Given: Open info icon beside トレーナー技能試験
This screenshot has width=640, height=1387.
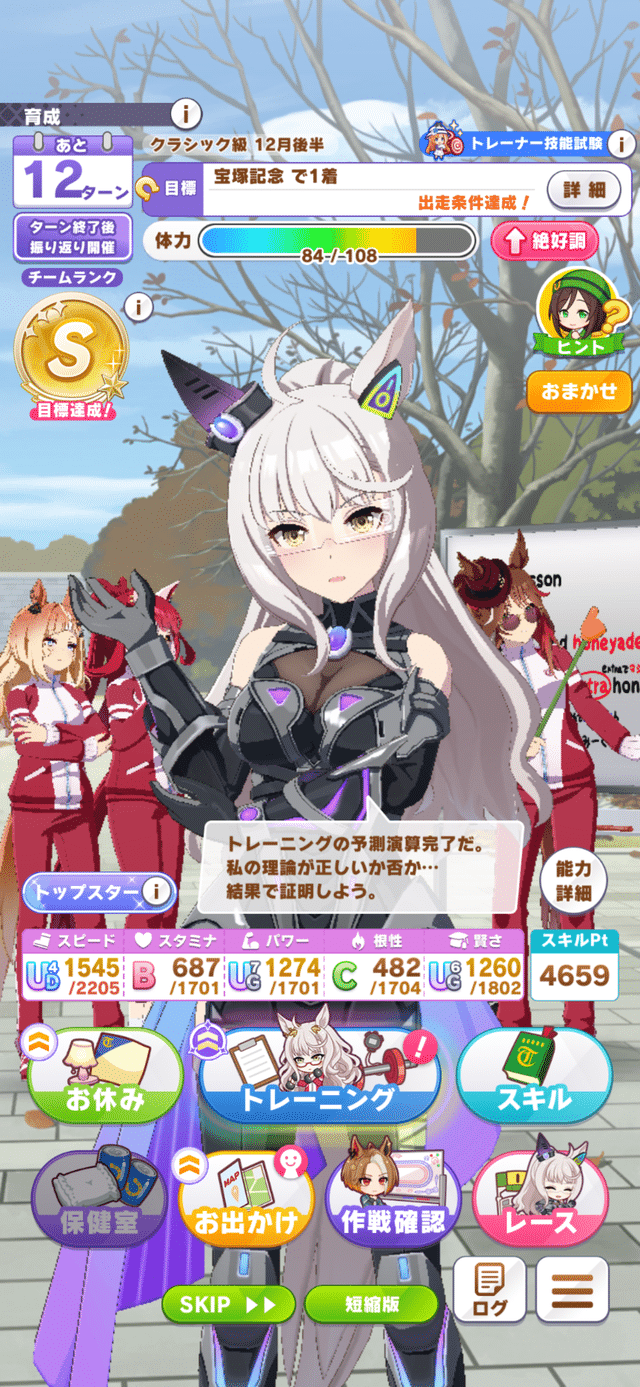Looking at the screenshot, I should coord(621,144).
